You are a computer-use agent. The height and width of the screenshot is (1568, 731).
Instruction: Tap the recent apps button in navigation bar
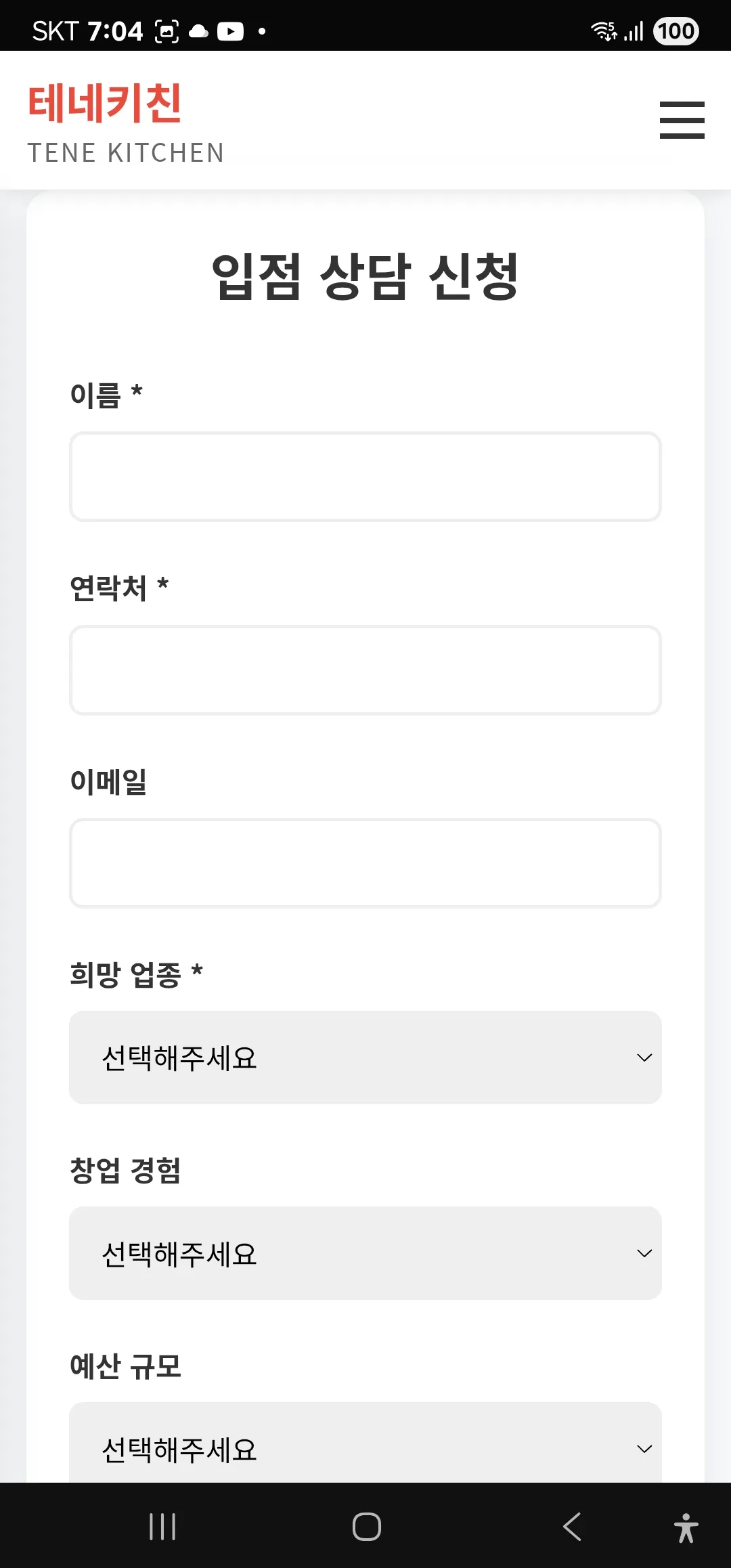162,1527
